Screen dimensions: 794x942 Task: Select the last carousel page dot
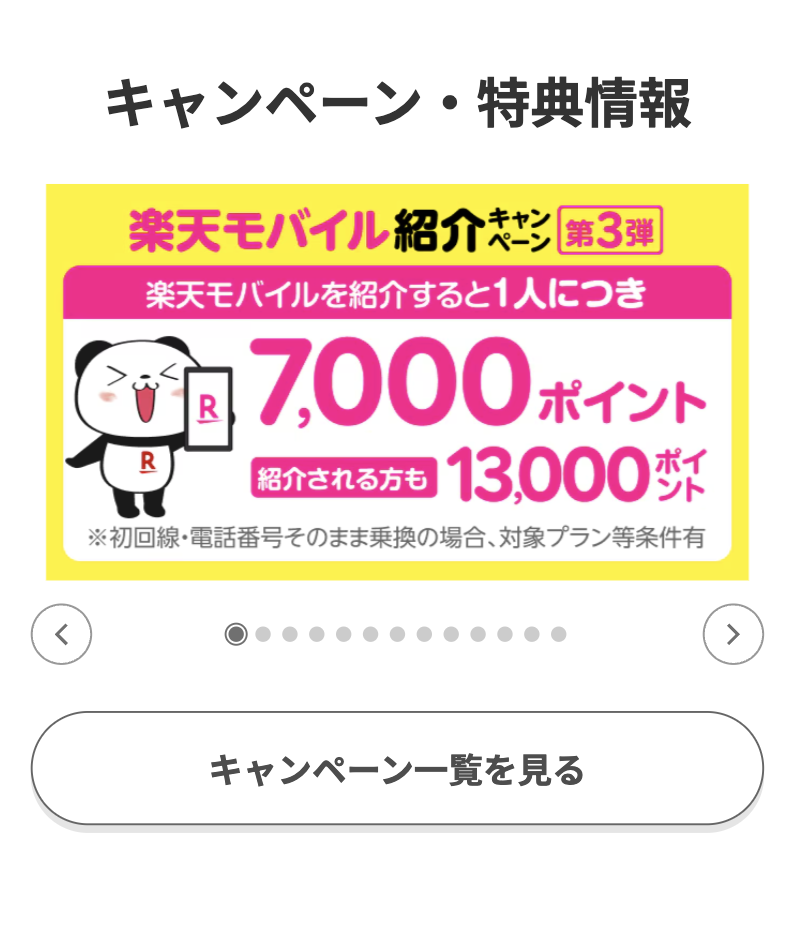click(x=558, y=634)
